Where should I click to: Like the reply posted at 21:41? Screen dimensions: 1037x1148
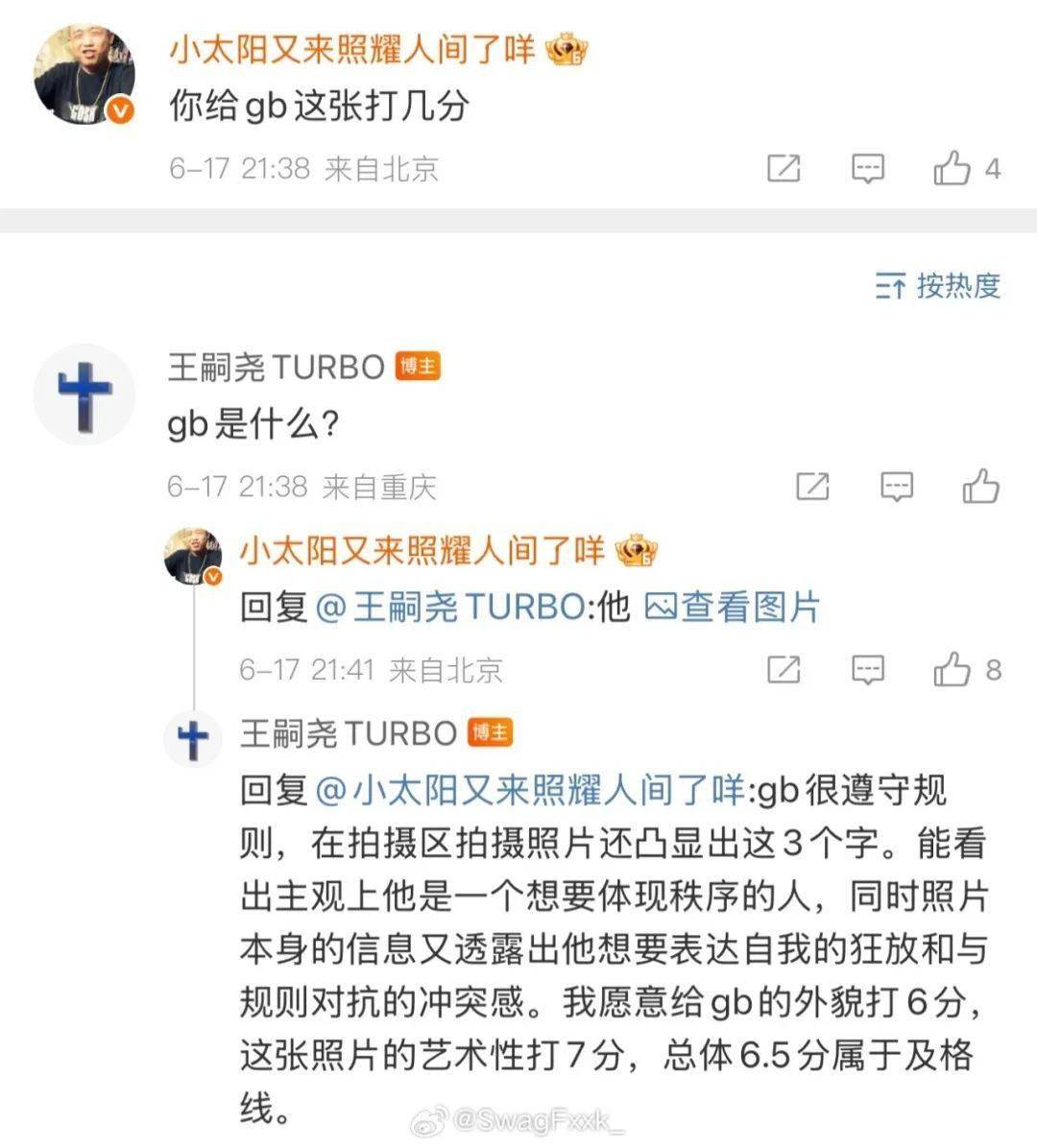click(x=953, y=669)
